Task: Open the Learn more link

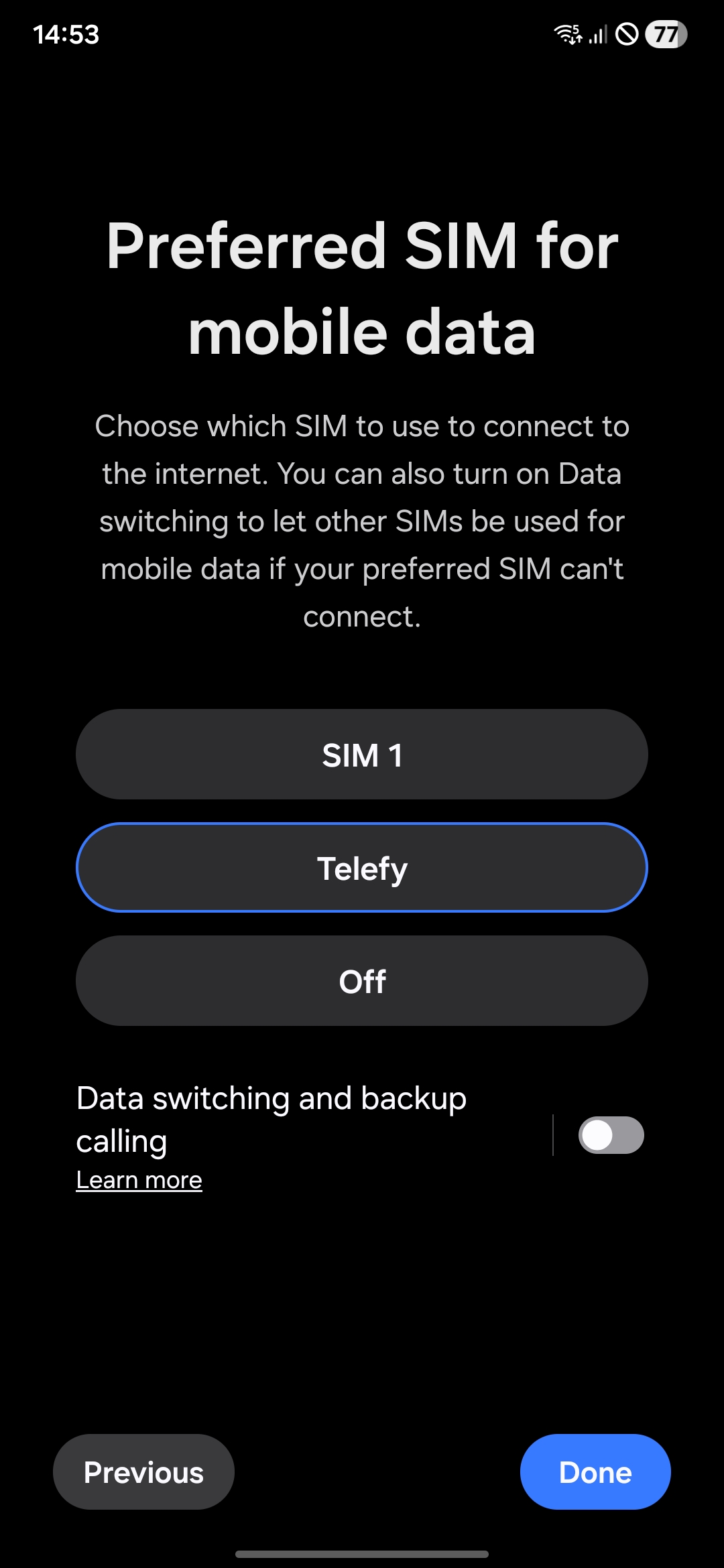Action: 139,1180
